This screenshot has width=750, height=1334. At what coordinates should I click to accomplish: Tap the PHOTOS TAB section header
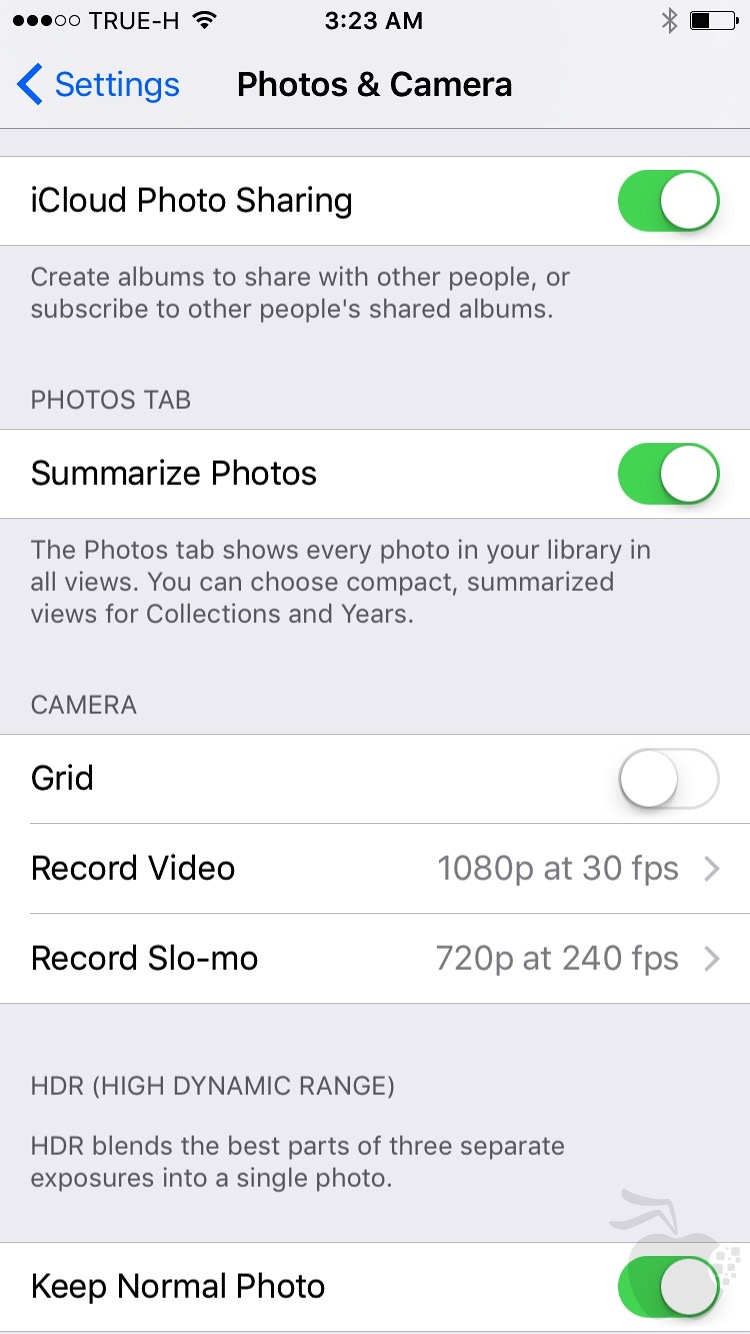(x=110, y=399)
